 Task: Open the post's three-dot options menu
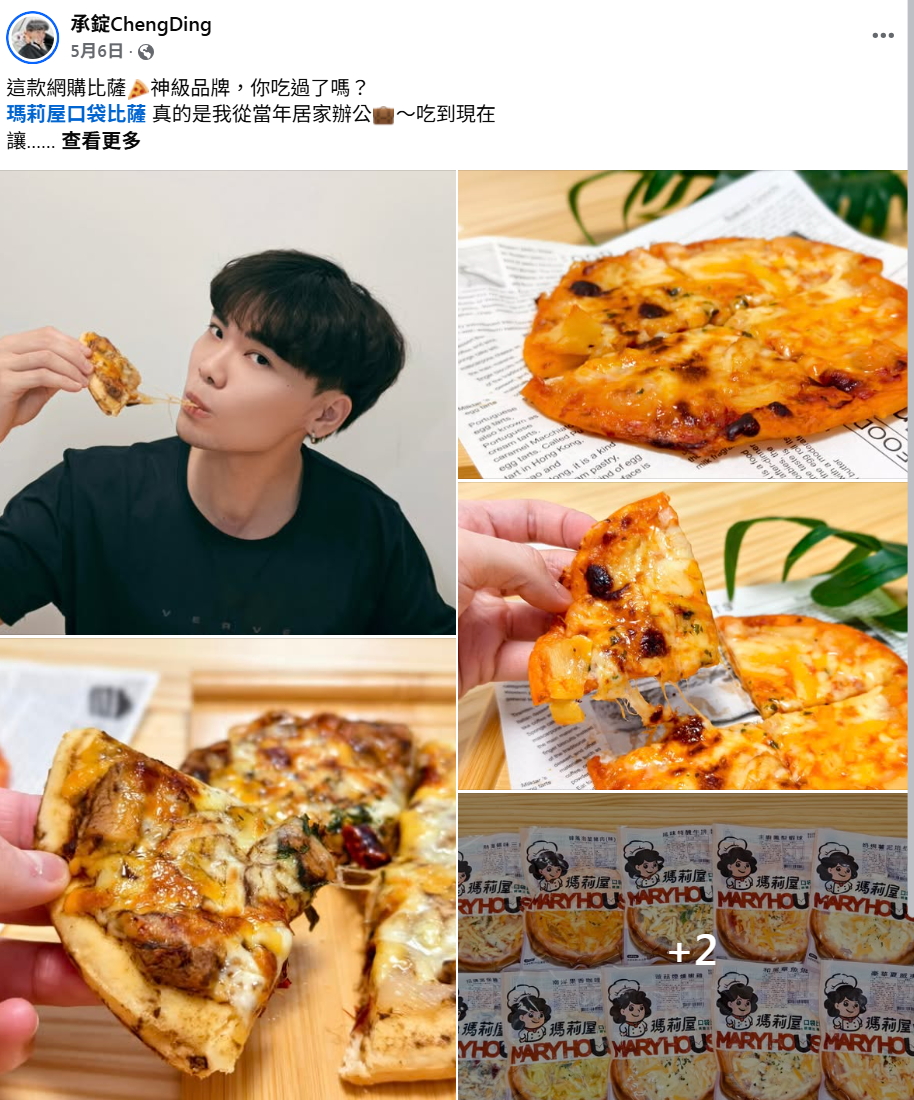[x=882, y=35]
